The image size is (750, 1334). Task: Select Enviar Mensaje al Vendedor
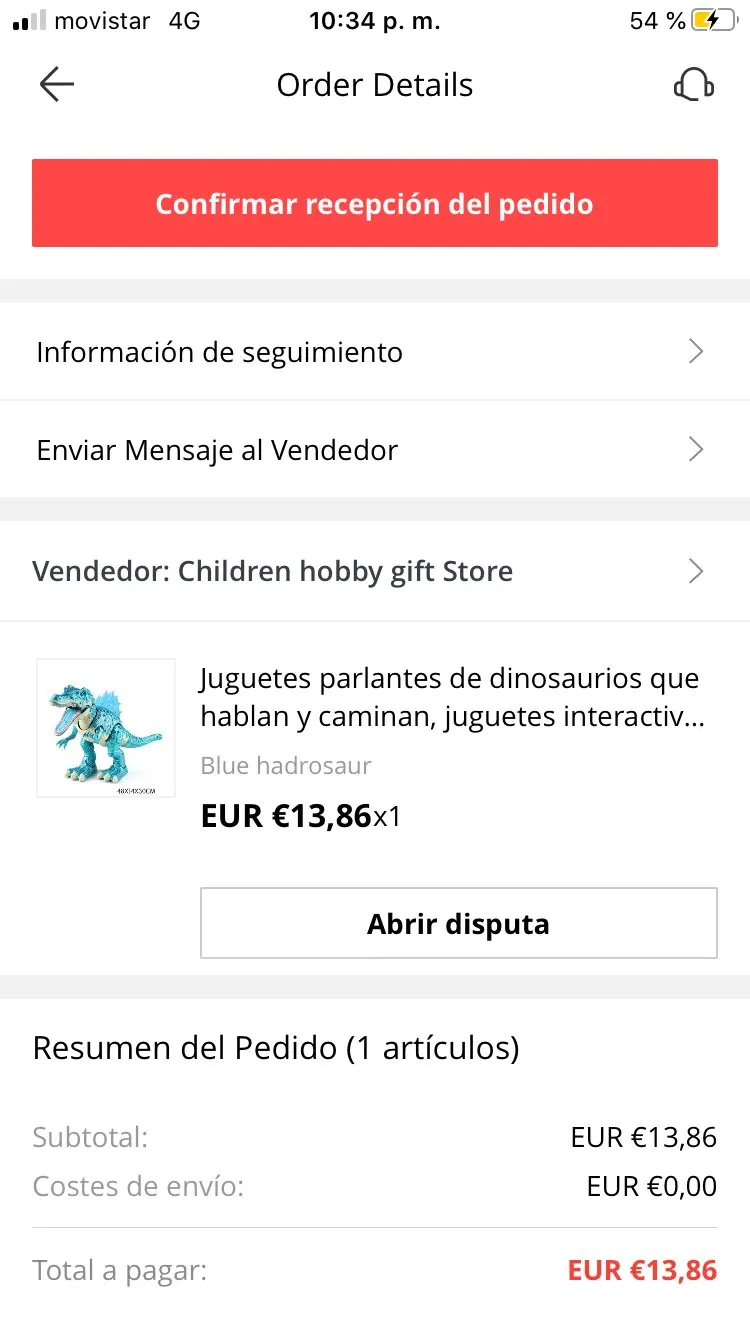(x=375, y=450)
